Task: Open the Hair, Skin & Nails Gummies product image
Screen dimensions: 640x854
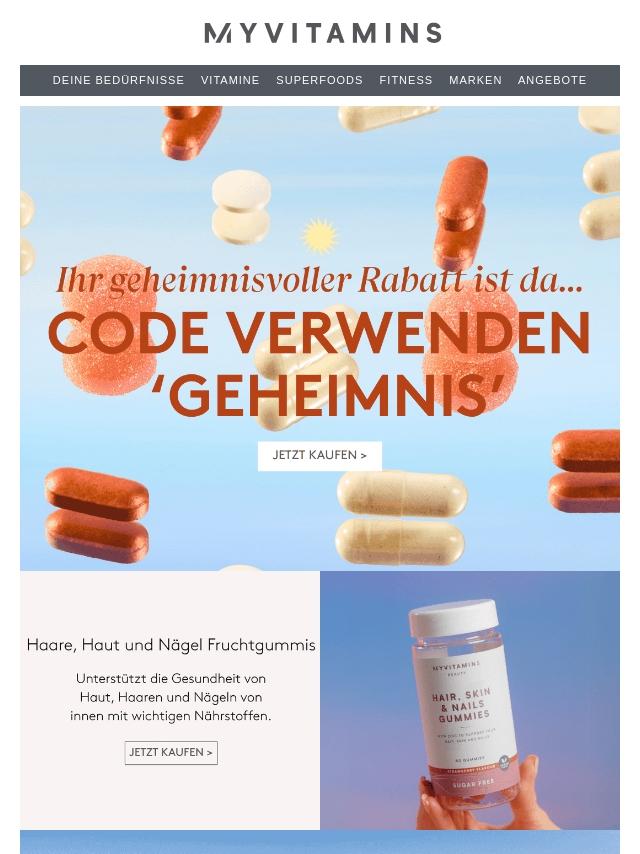Action: pos(470,700)
